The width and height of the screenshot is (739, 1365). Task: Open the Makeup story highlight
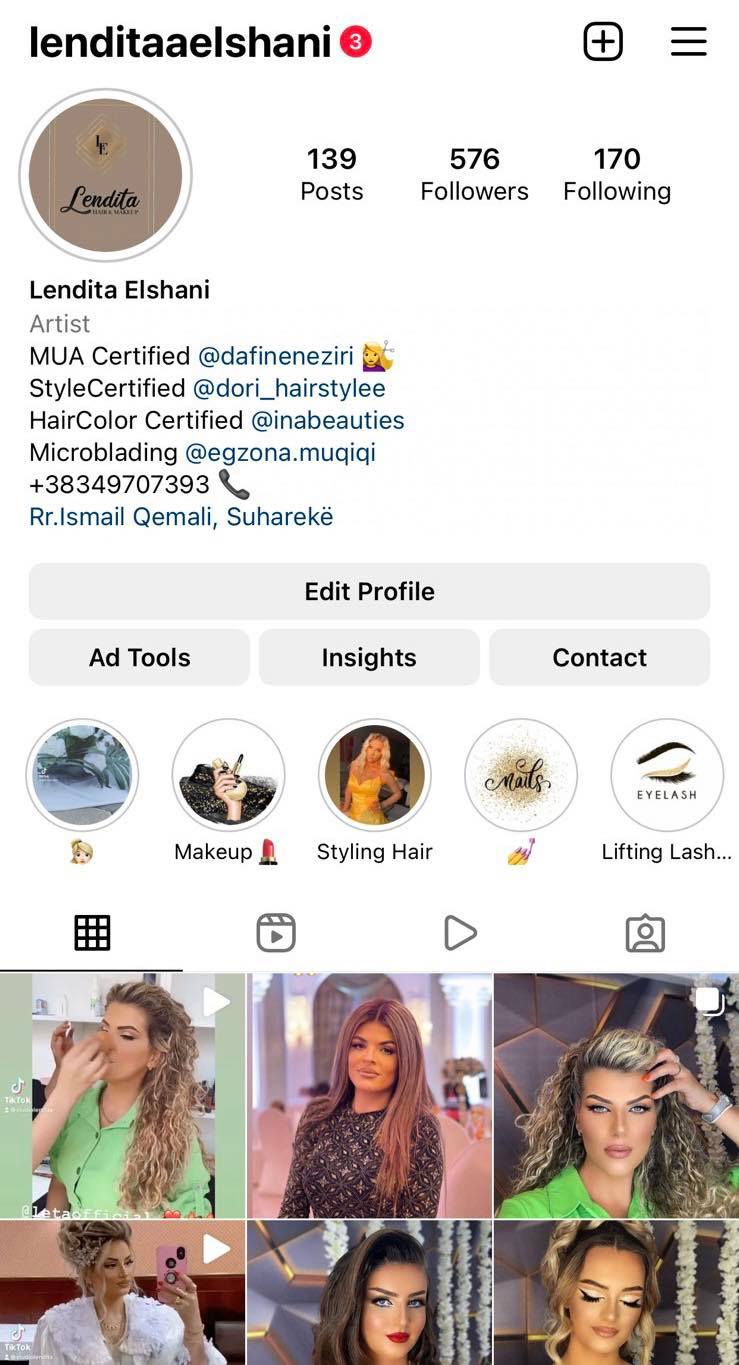tap(228, 775)
